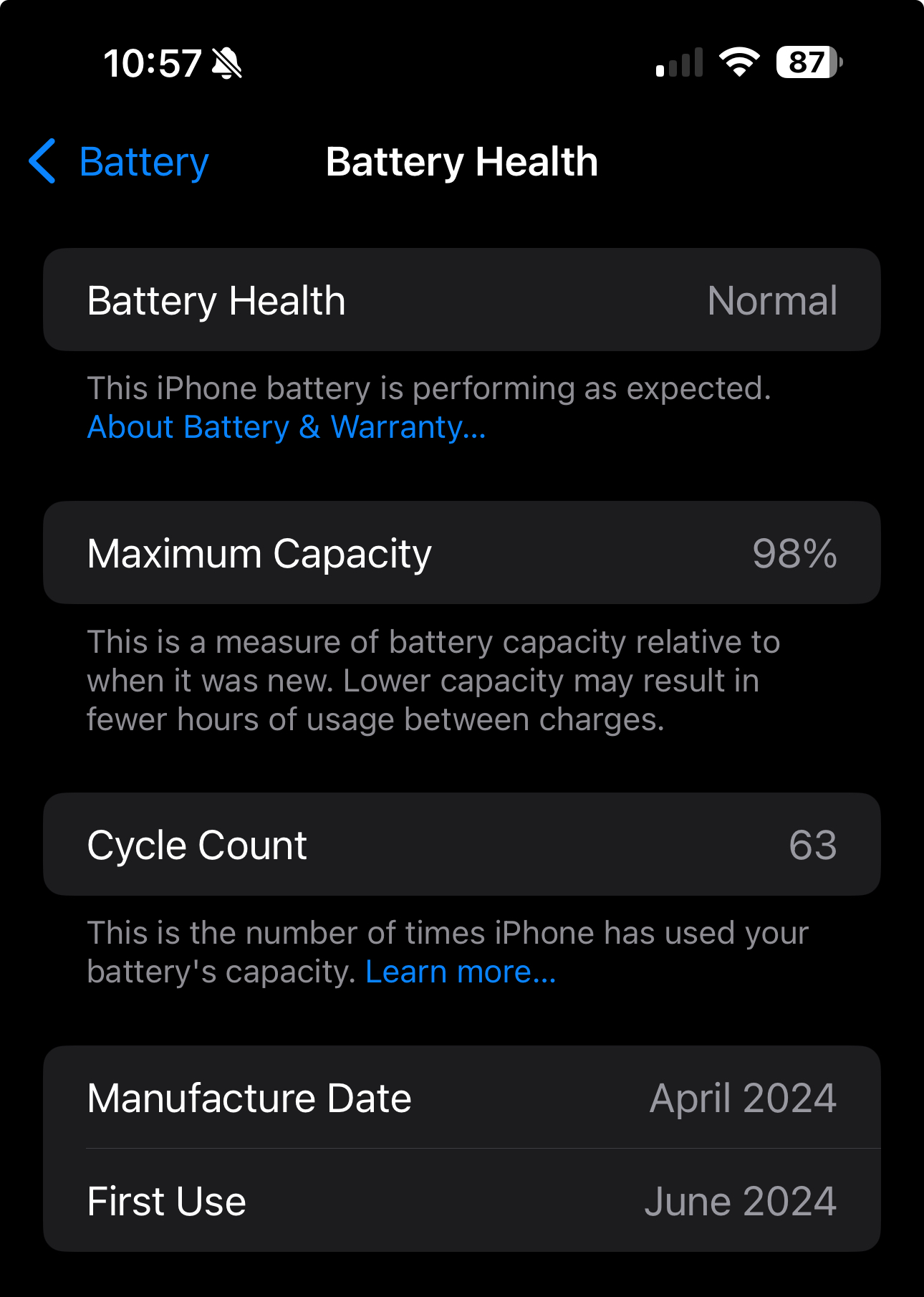Open Learn more about cycle count

(x=461, y=972)
